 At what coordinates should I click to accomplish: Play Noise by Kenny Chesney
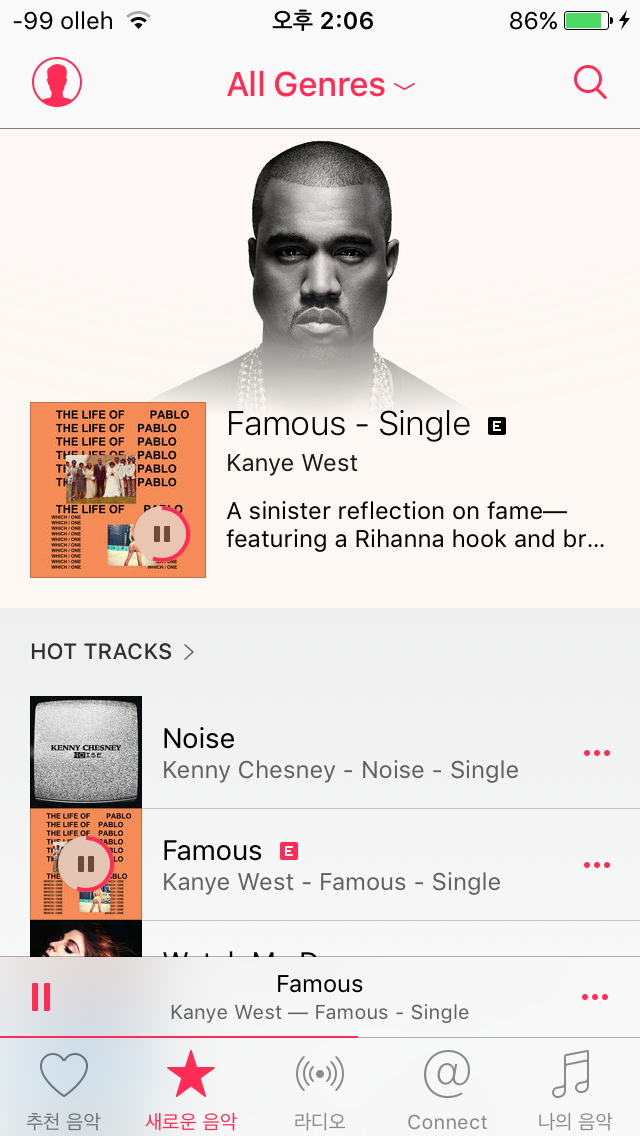click(340, 753)
